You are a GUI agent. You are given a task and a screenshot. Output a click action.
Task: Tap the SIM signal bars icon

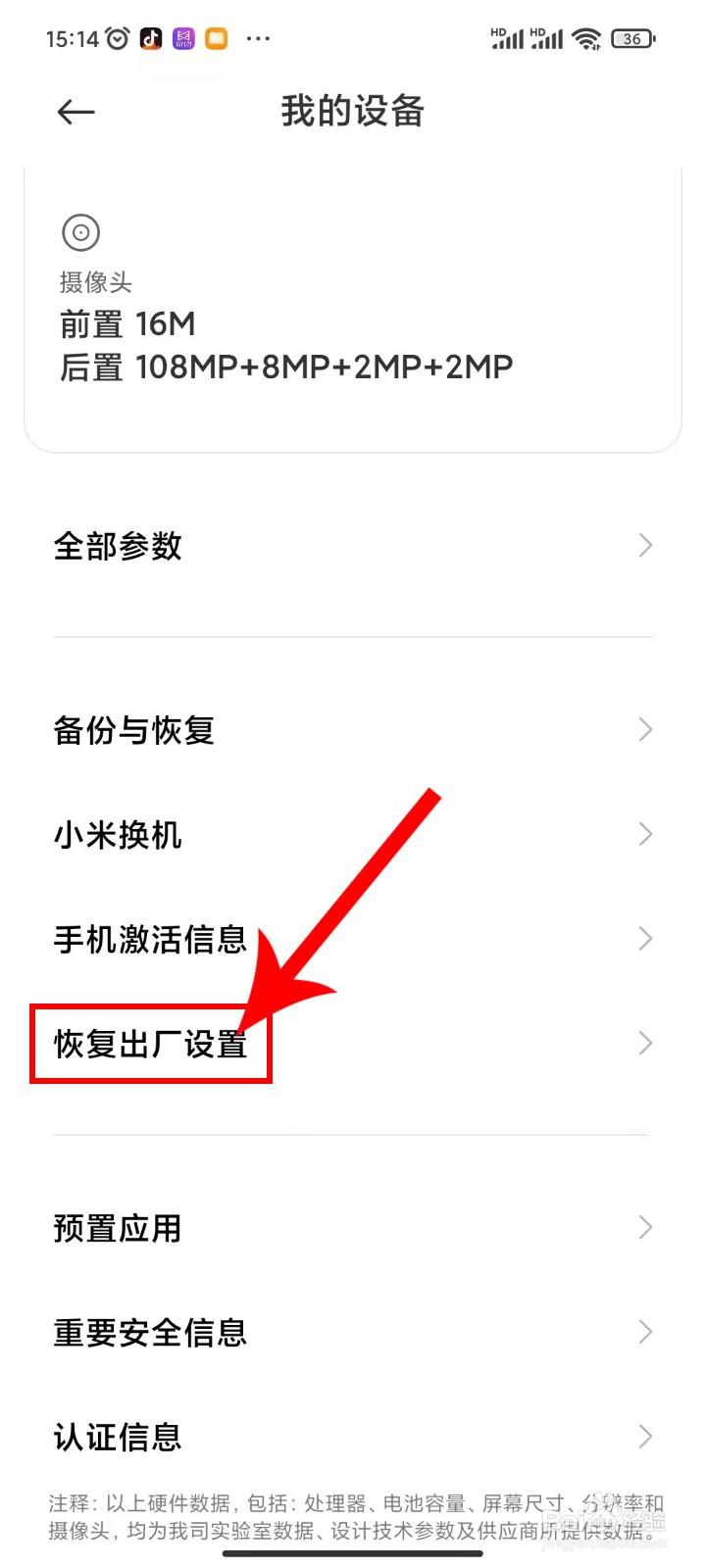coord(509,39)
